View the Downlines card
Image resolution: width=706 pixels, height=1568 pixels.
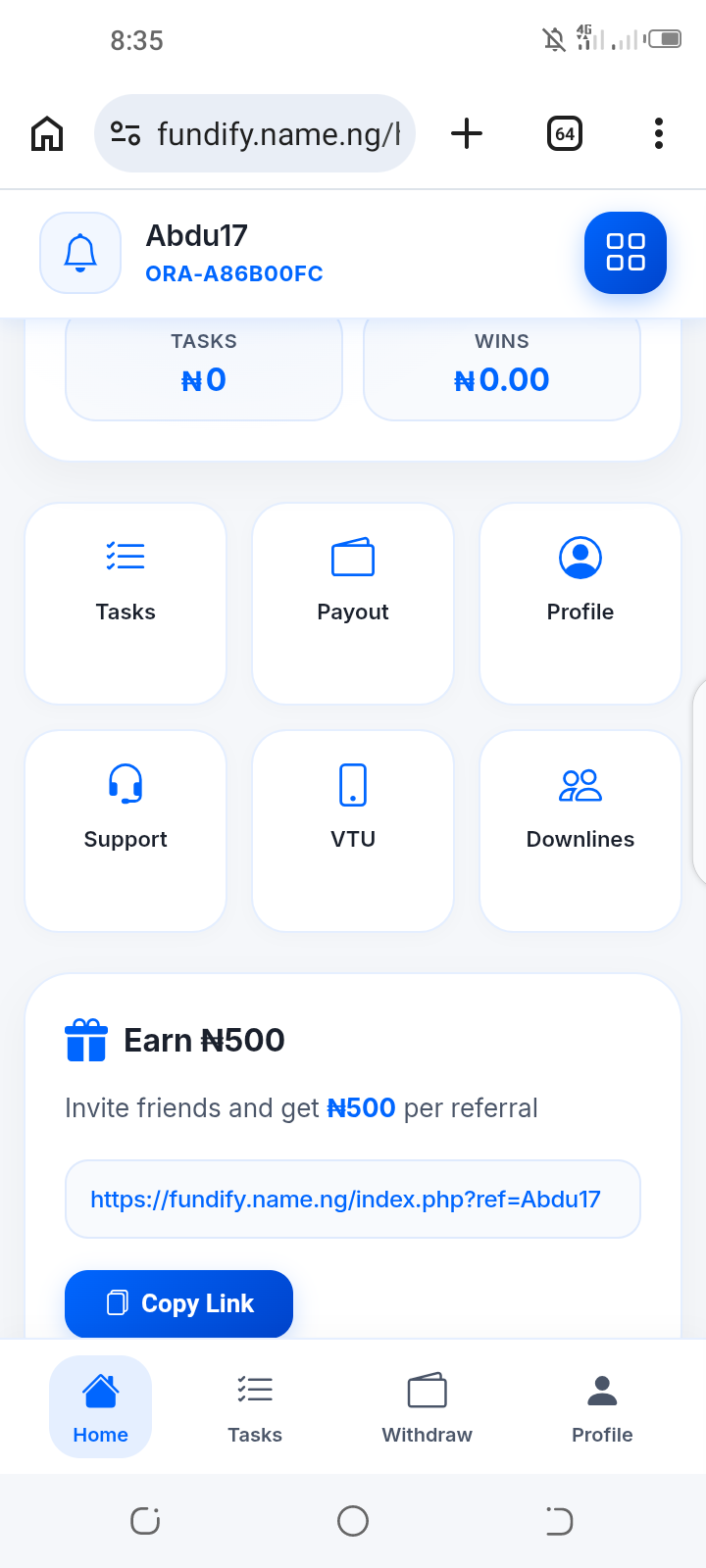pos(580,830)
